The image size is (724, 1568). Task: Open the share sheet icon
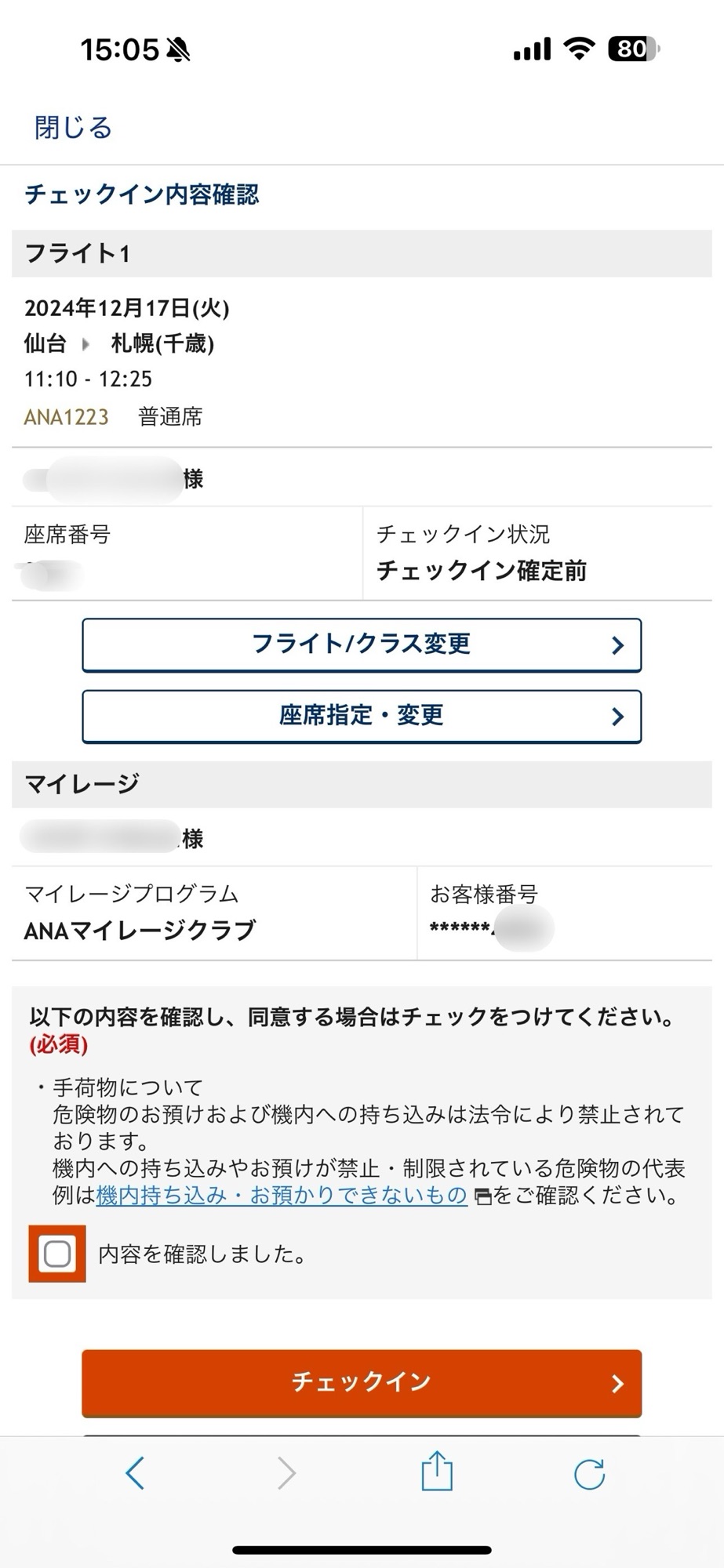click(437, 1472)
